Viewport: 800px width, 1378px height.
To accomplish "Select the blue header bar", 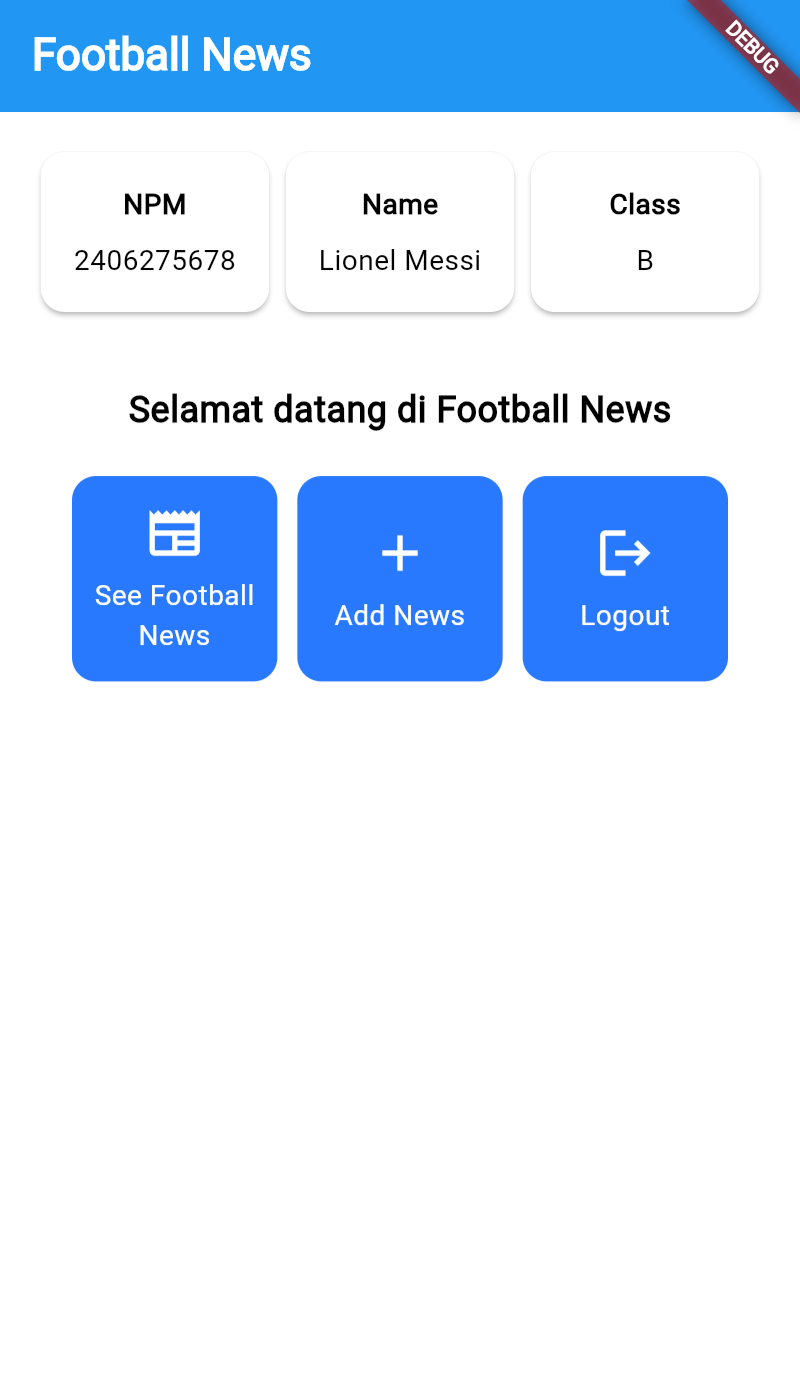I will (x=400, y=56).
